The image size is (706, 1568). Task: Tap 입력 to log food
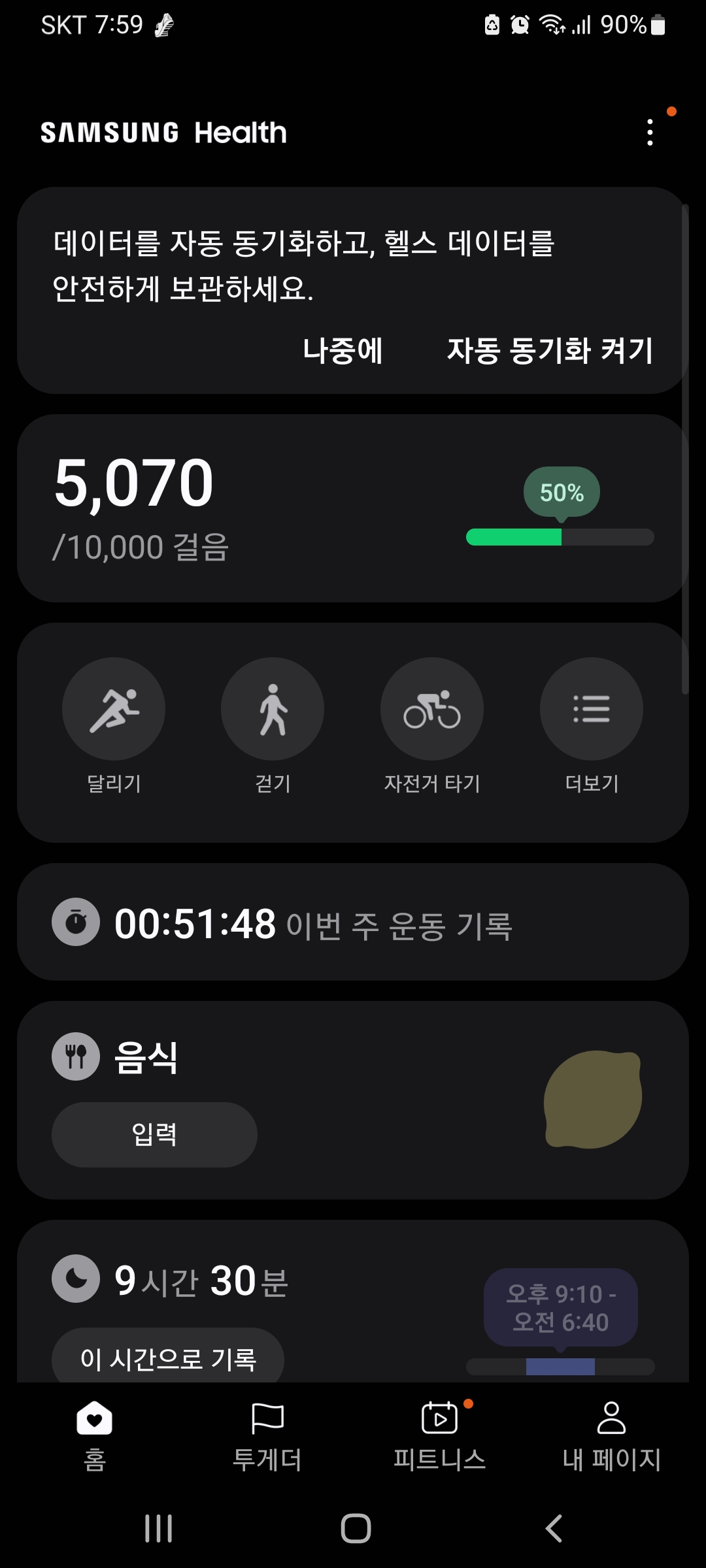(154, 1135)
